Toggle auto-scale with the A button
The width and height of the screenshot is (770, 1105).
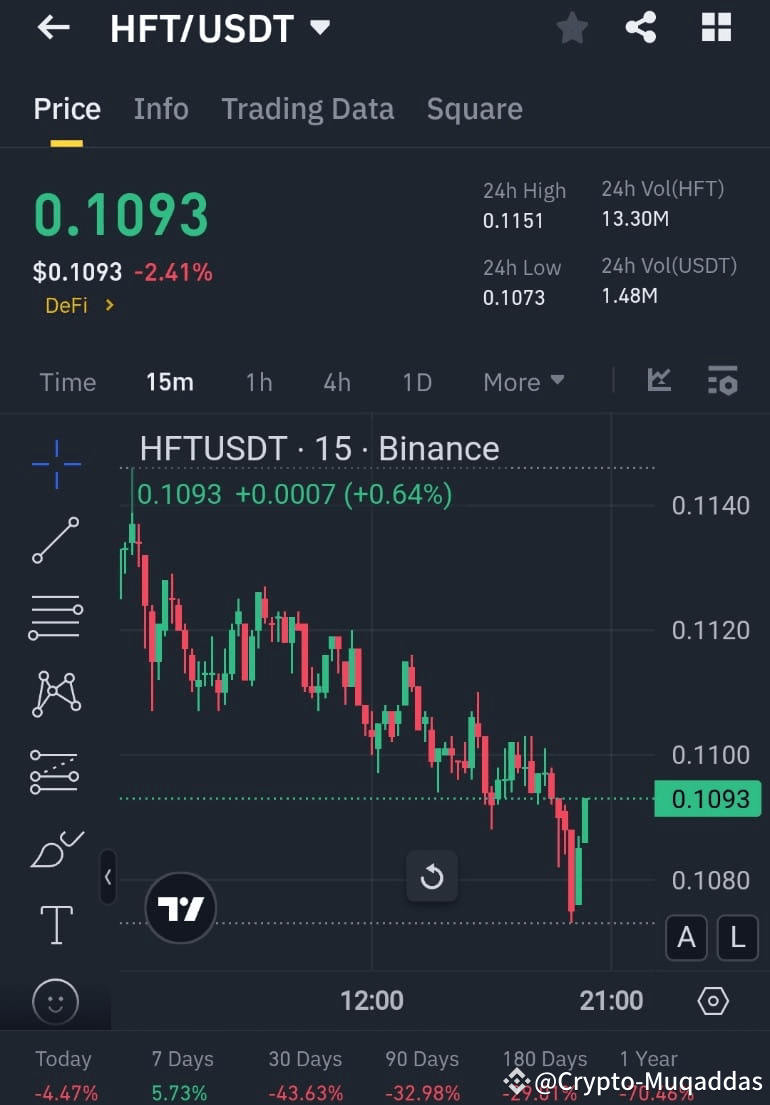pos(686,938)
